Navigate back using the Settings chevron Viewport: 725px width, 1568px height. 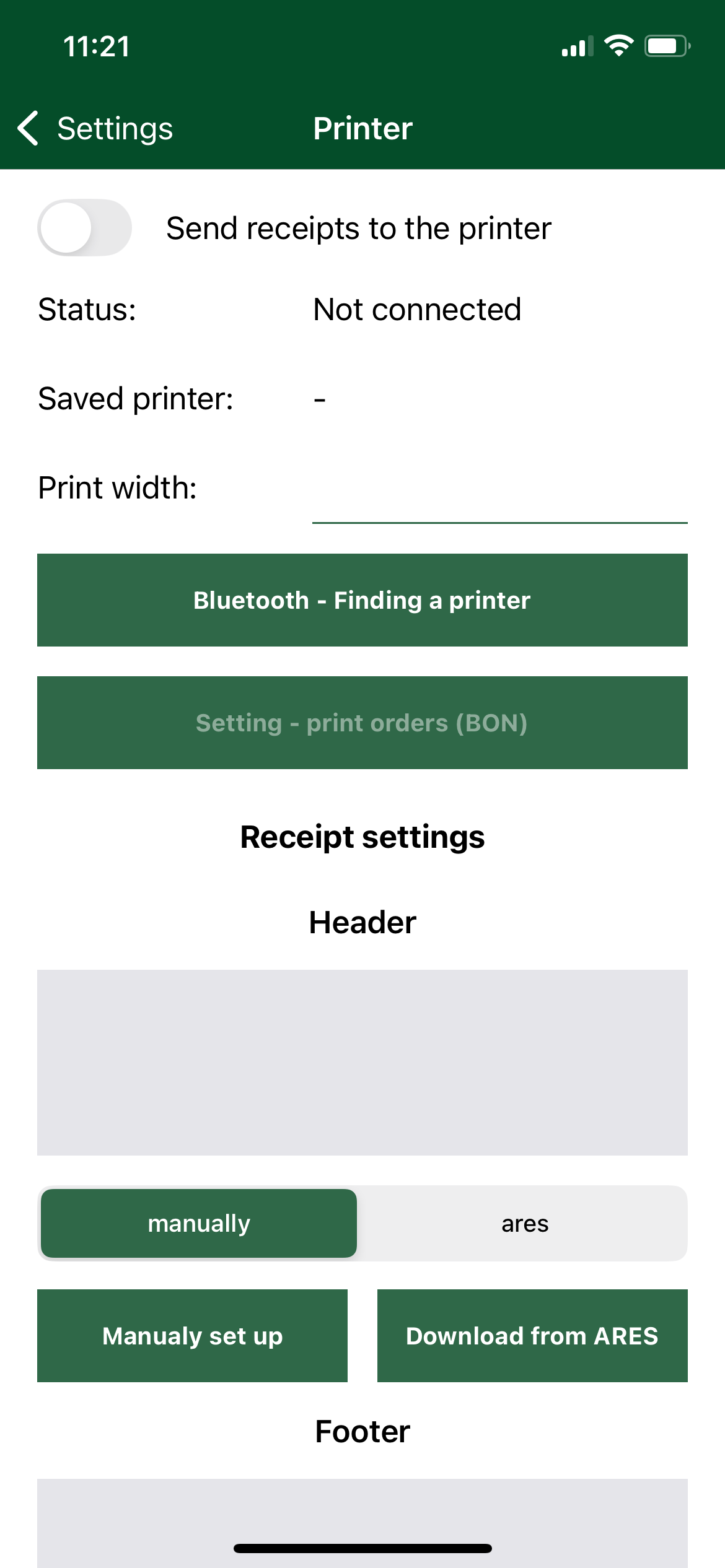29,128
